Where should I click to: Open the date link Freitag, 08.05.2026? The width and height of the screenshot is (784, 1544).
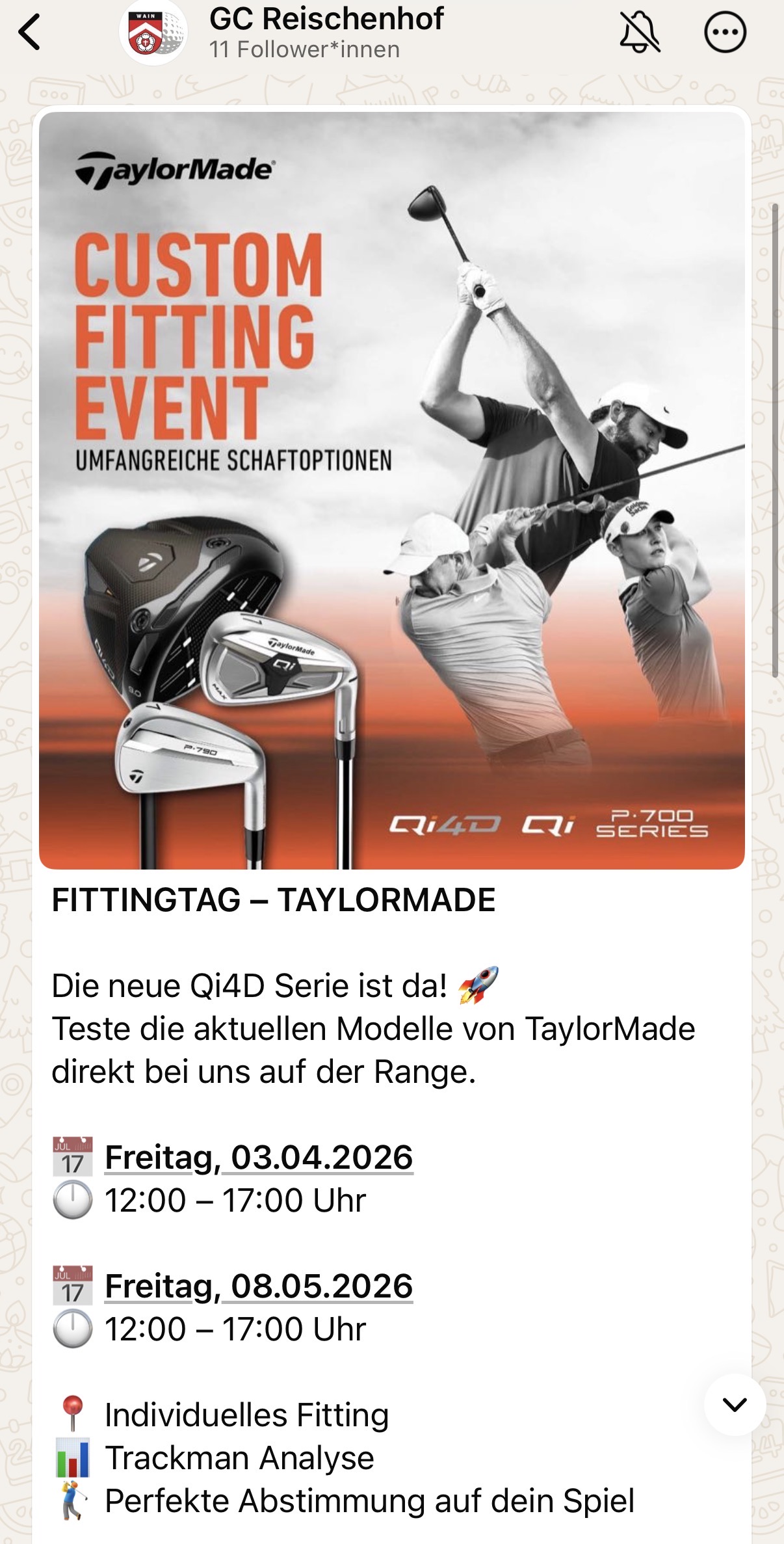259,1286
